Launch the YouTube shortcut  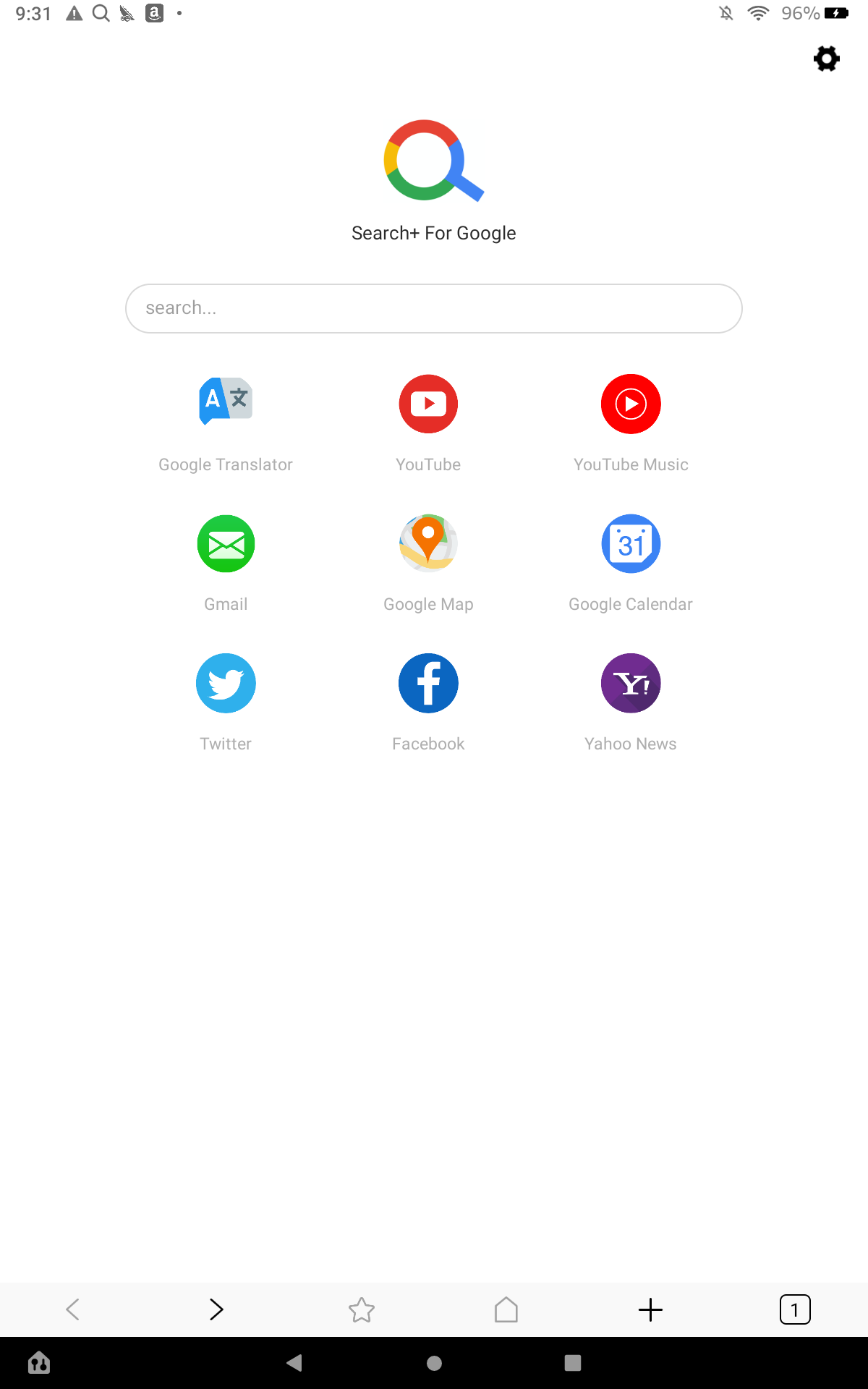point(428,404)
